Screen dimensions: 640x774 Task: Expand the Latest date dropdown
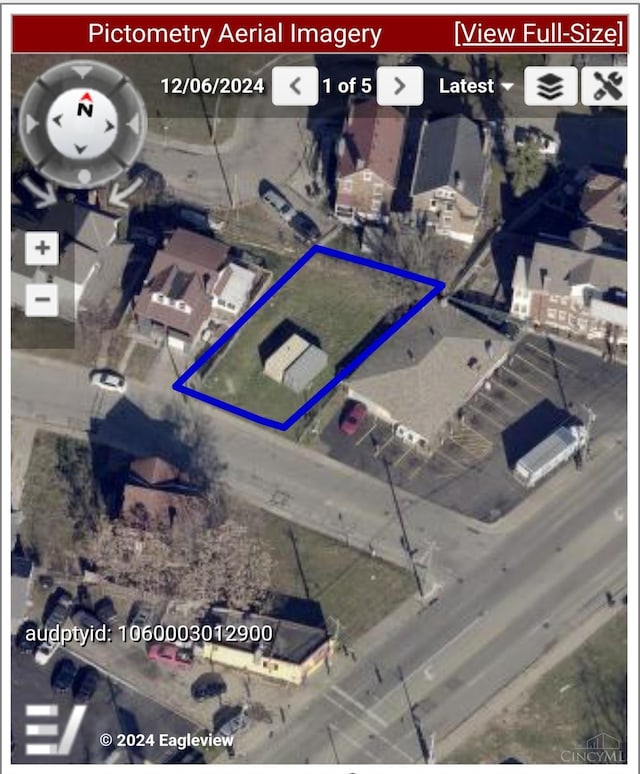(476, 86)
